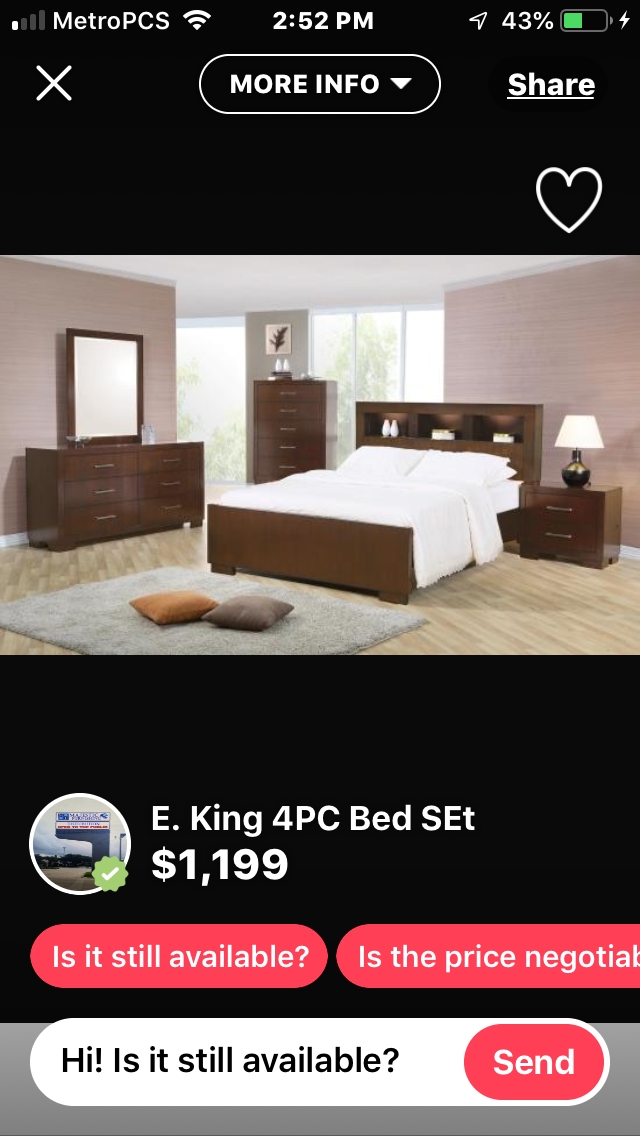Viewport: 640px width, 1136px height.
Task: Send the message to the seller
Action: coord(535,1062)
